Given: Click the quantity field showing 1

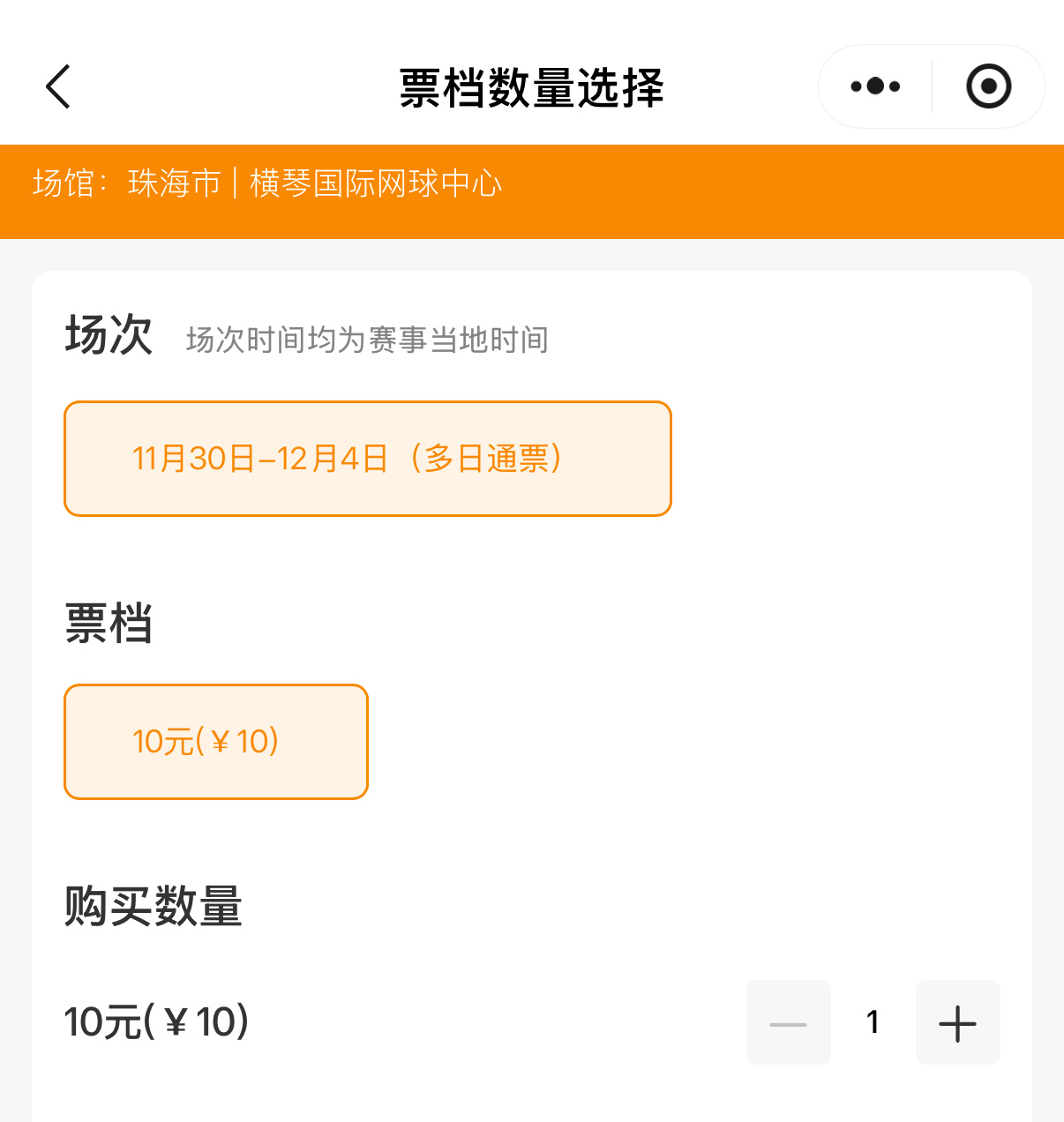Looking at the screenshot, I should pos(873,1022).
